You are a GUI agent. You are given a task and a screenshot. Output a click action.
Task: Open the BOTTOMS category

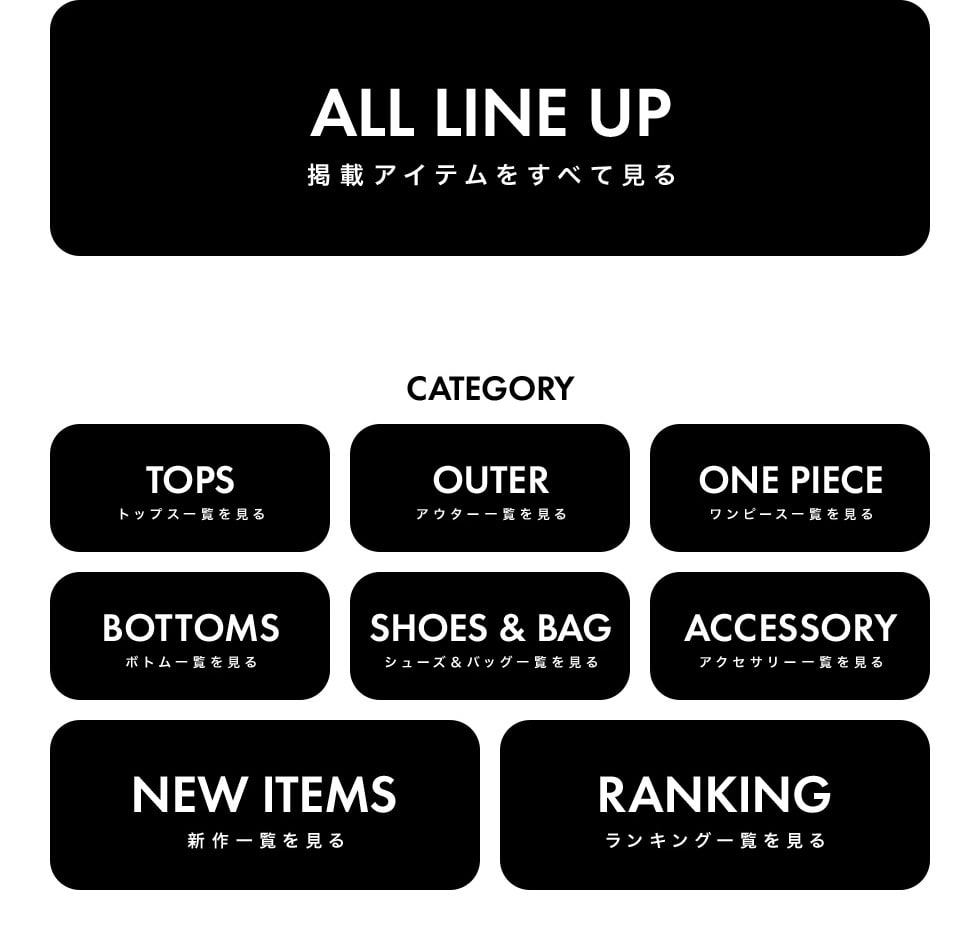tap(190, 636)
